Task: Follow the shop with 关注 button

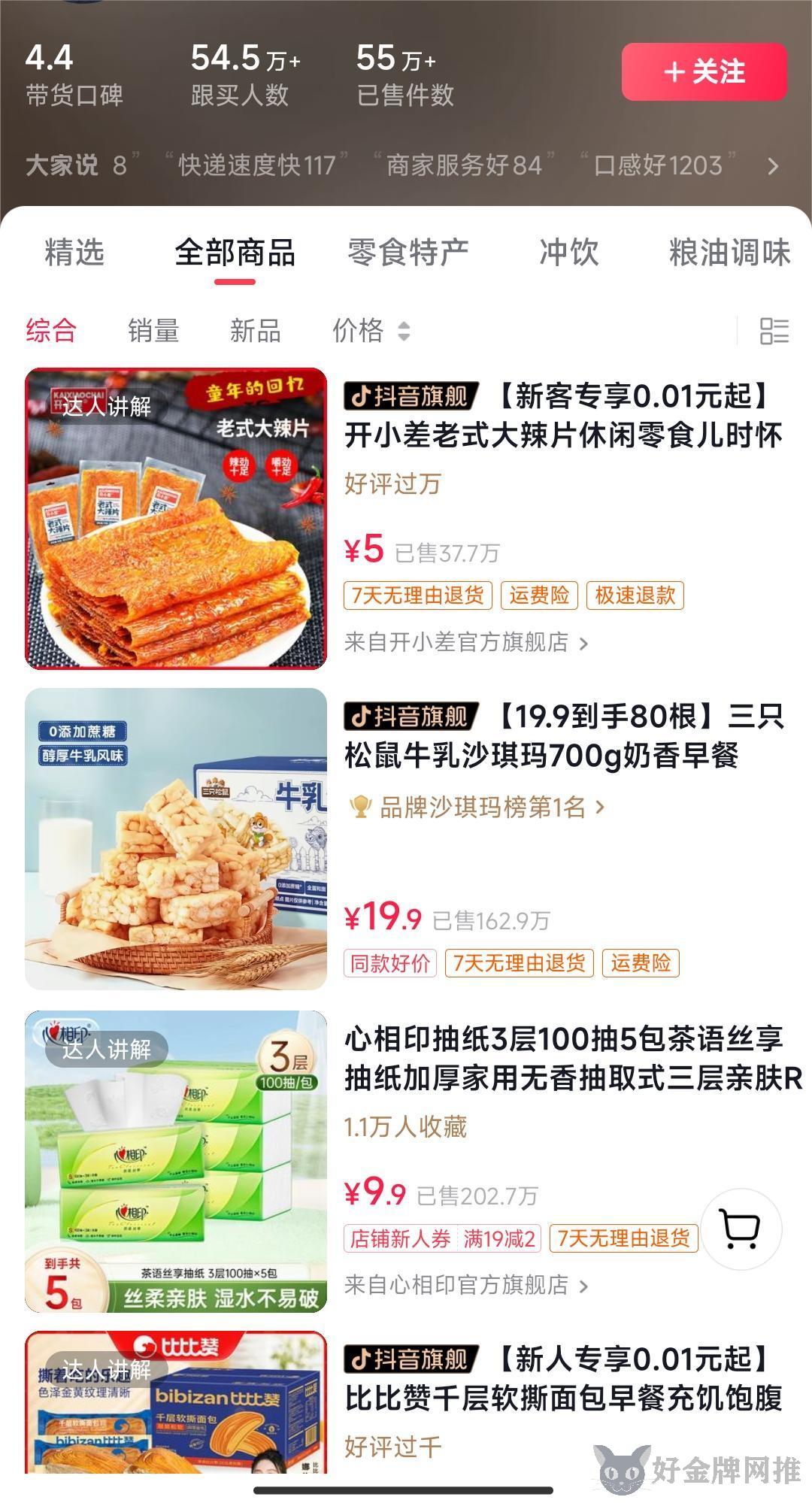Action: [704, 72]
